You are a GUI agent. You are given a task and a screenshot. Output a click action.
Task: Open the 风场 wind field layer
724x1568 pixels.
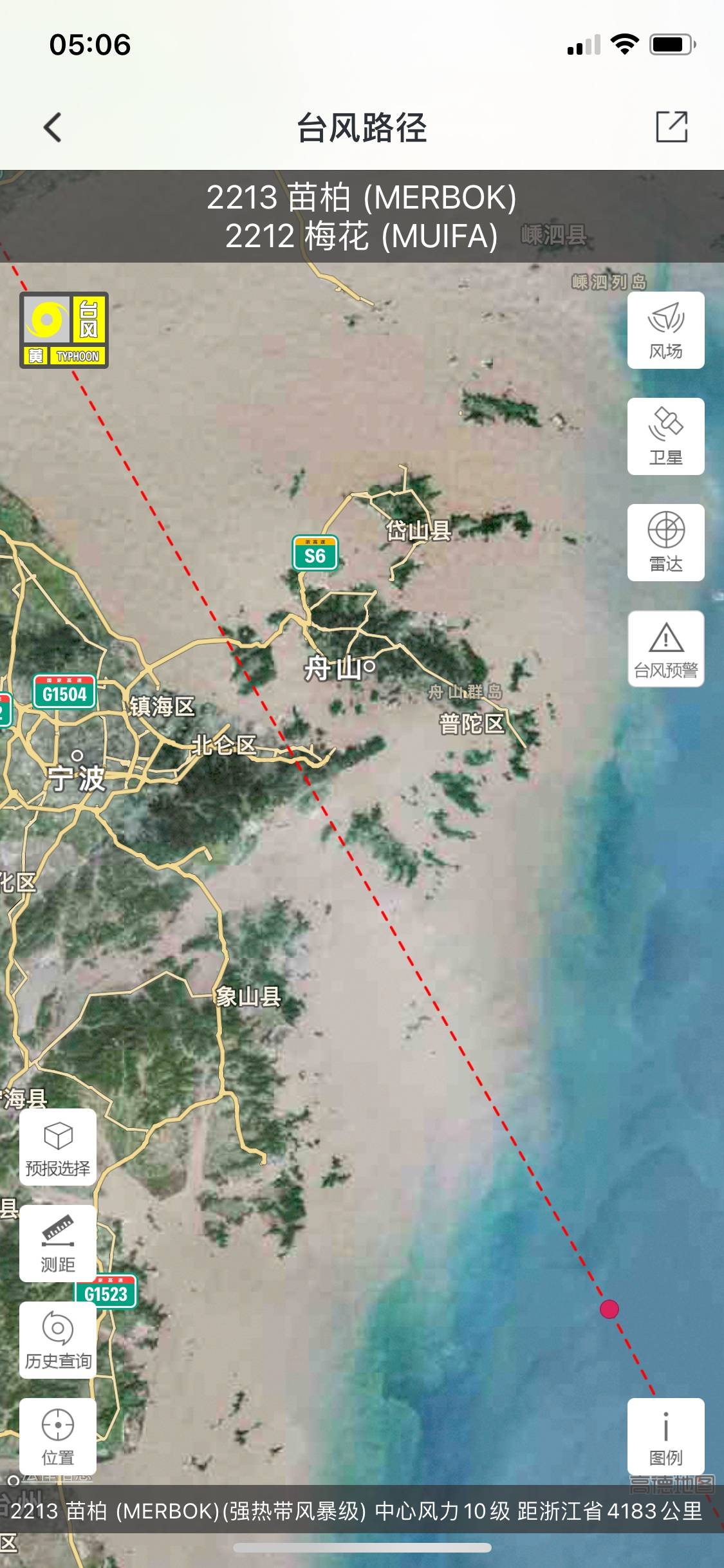(x=665, y=330)
